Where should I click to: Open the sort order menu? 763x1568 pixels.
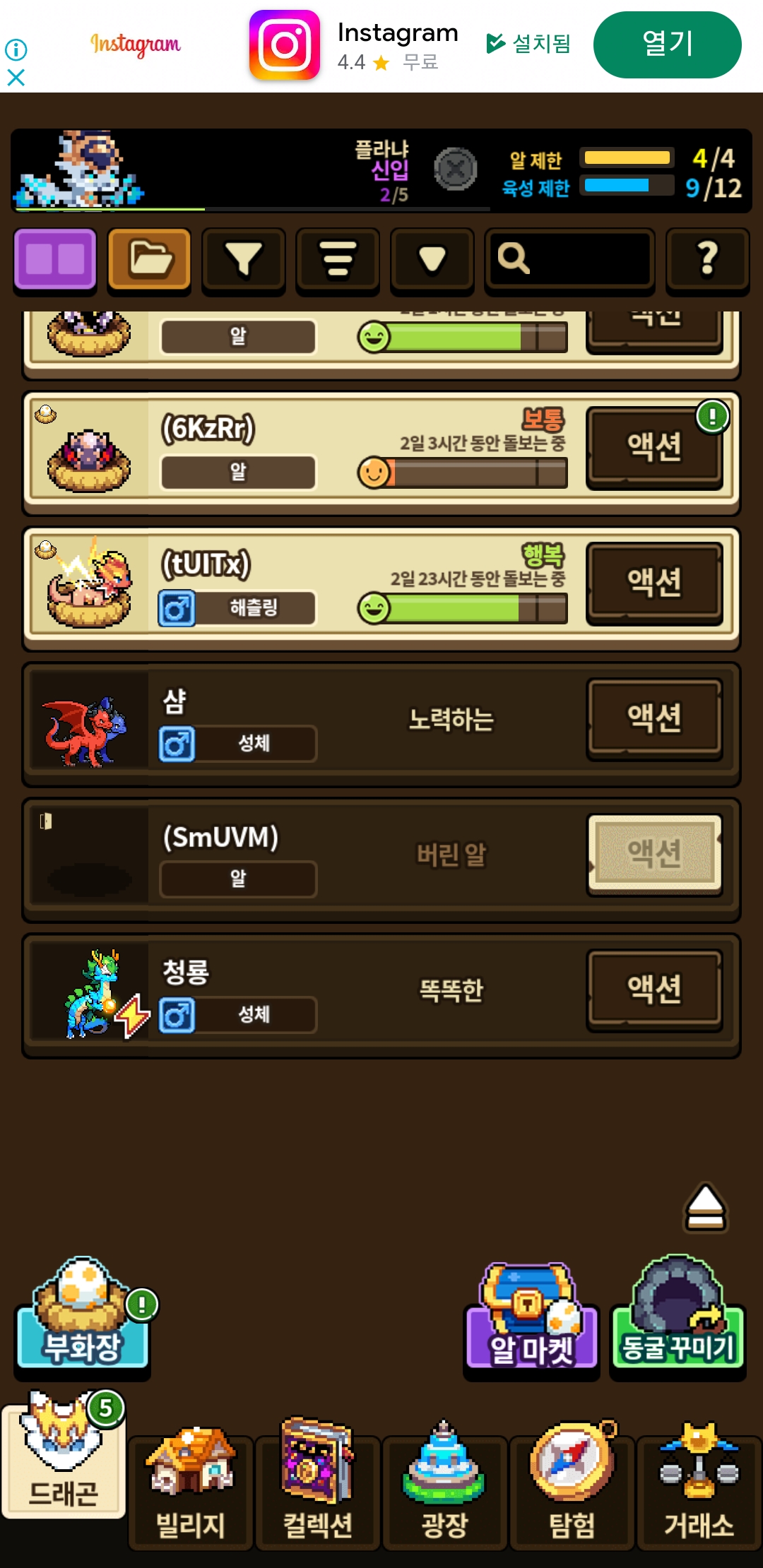[x=338, y=259]
